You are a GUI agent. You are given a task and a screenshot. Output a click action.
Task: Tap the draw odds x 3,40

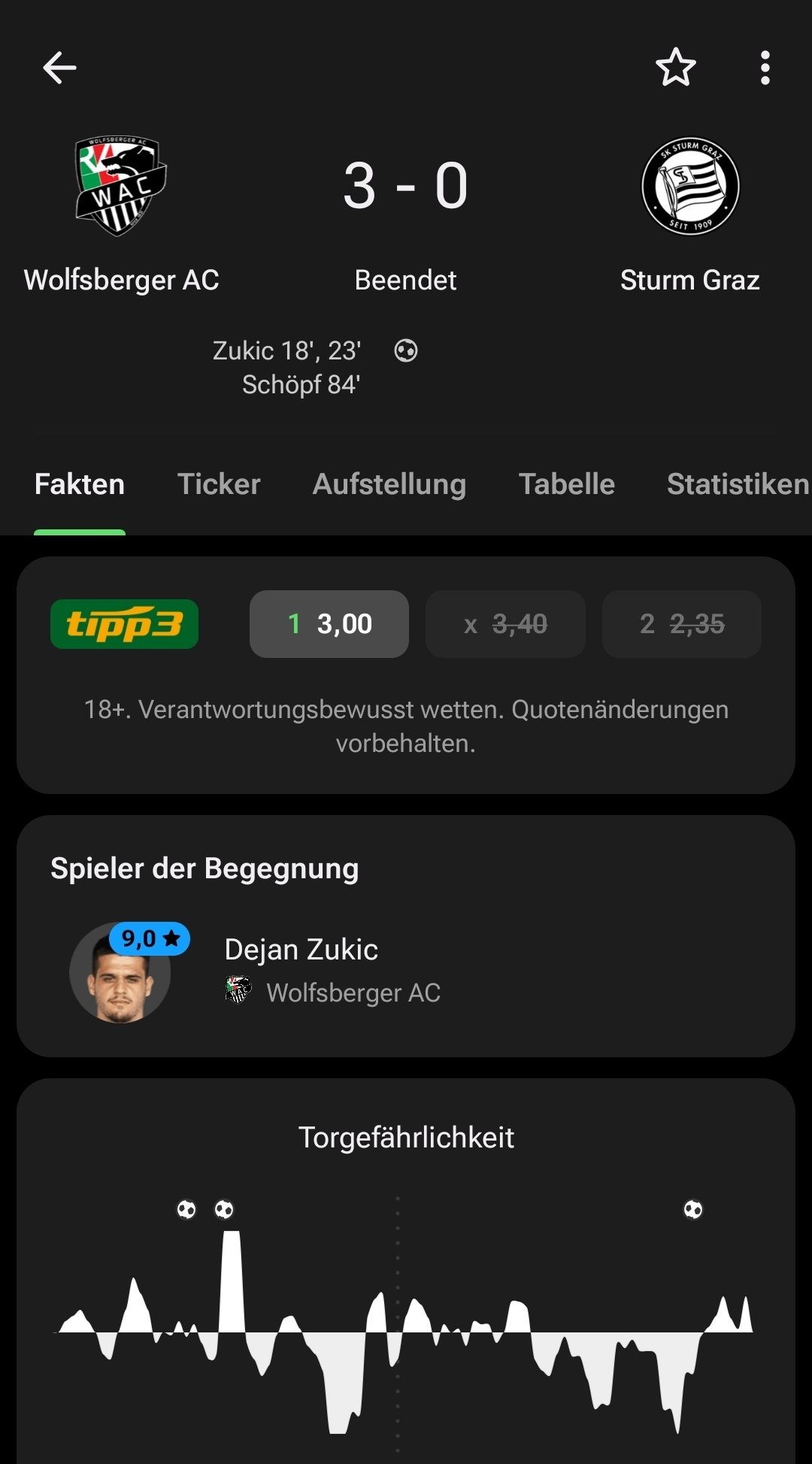[505, 624]
